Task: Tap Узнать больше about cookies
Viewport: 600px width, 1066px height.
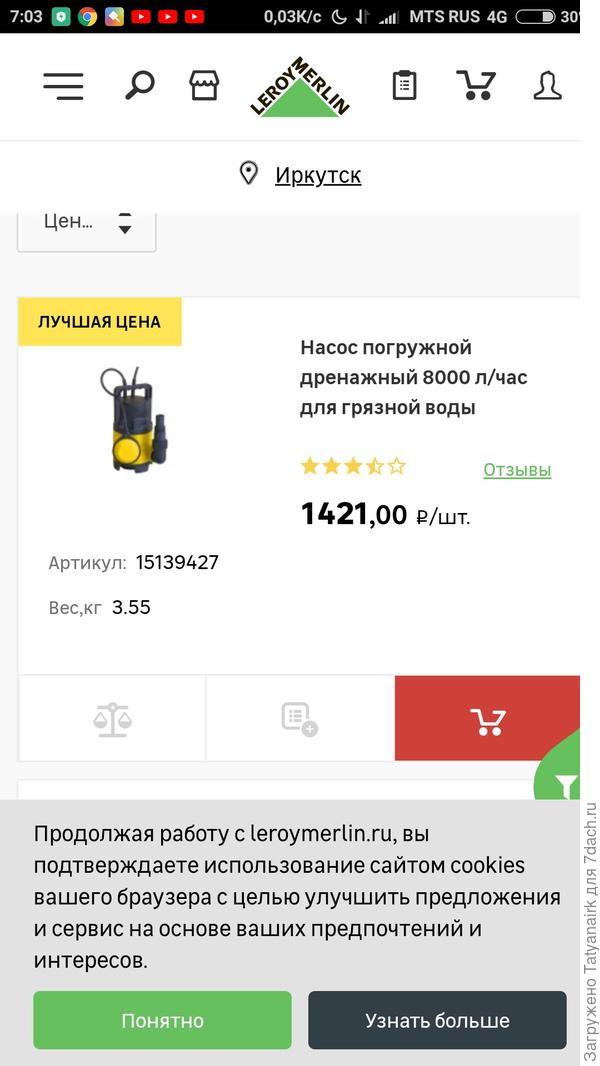Action: (437, 1020)
